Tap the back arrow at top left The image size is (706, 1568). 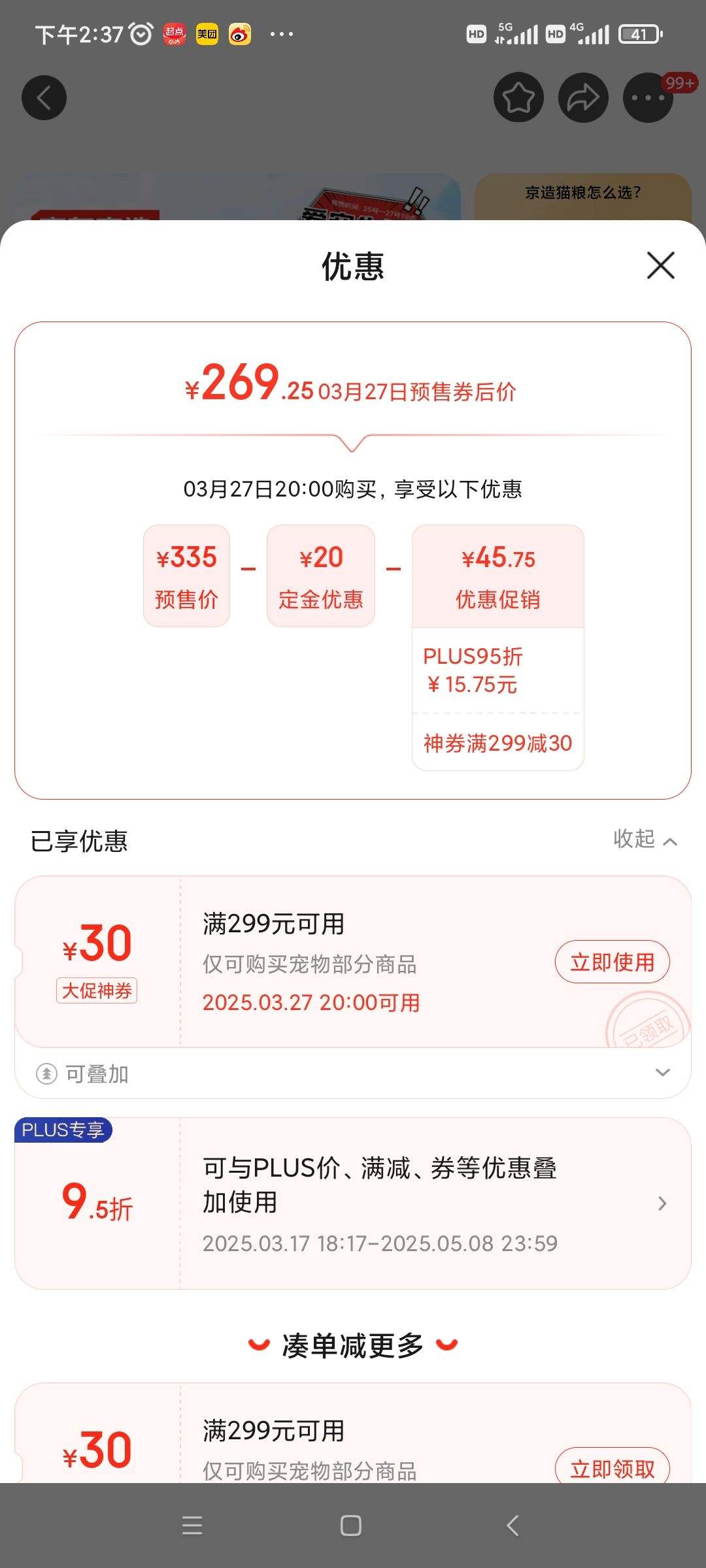point(43,97)
